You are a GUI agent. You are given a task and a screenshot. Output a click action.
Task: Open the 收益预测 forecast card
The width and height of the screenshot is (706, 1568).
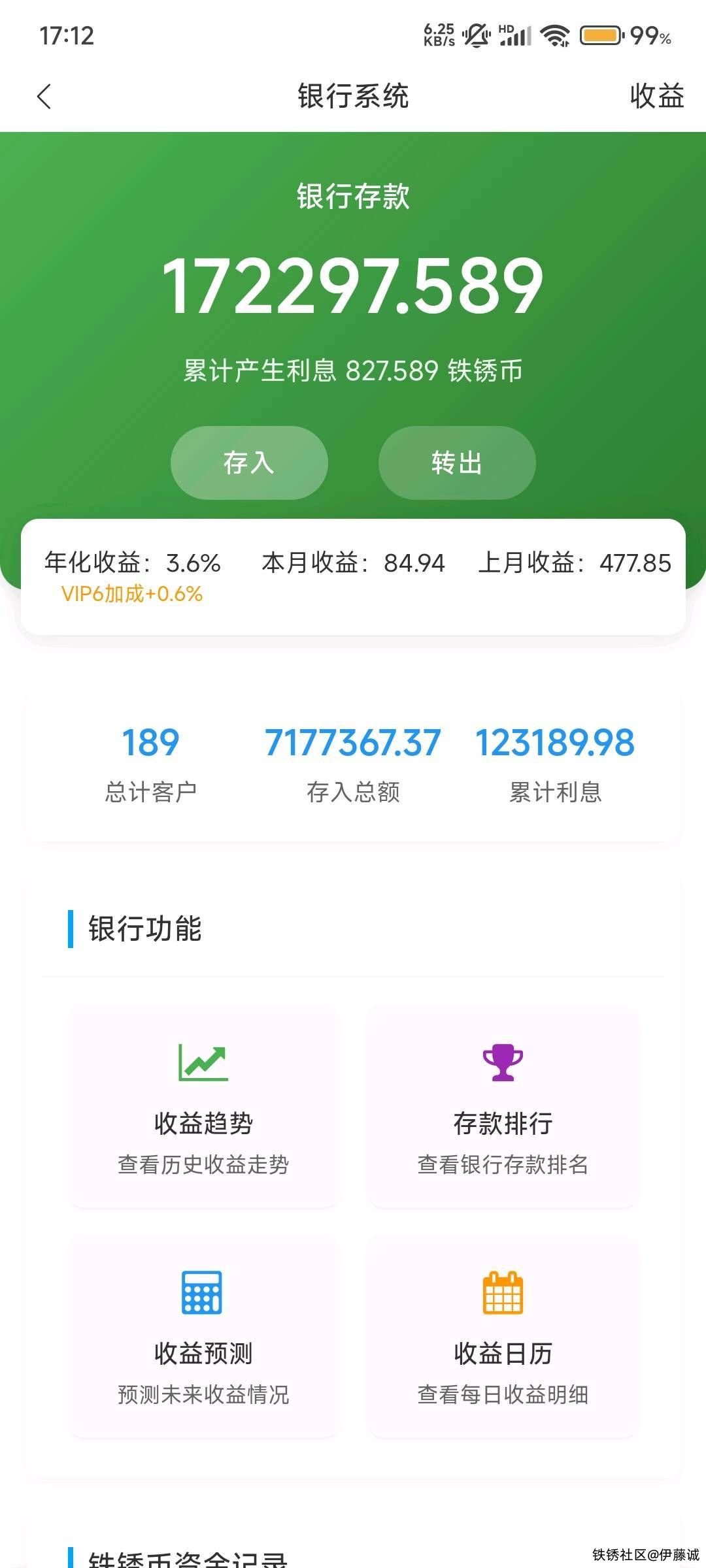coord(203,1337)
